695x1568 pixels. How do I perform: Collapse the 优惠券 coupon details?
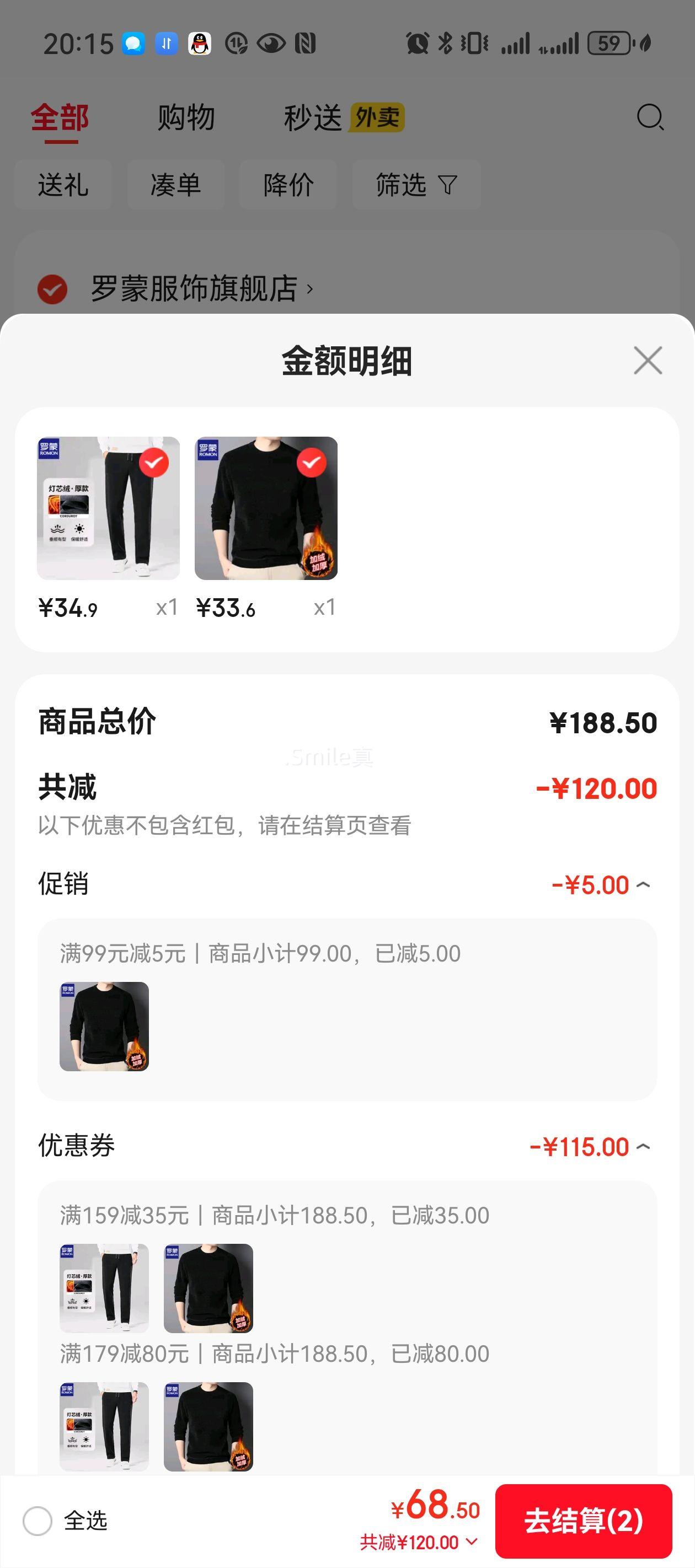[x=643, y=1147]
